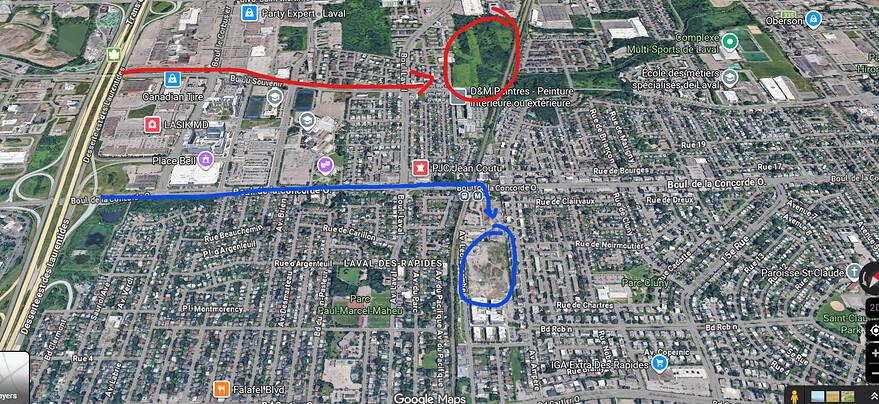Screen dimensions: 879x404
Task: Select the Falafel Blvd restaurant pin
Action: pyautogui.click(x=221, y=389)
